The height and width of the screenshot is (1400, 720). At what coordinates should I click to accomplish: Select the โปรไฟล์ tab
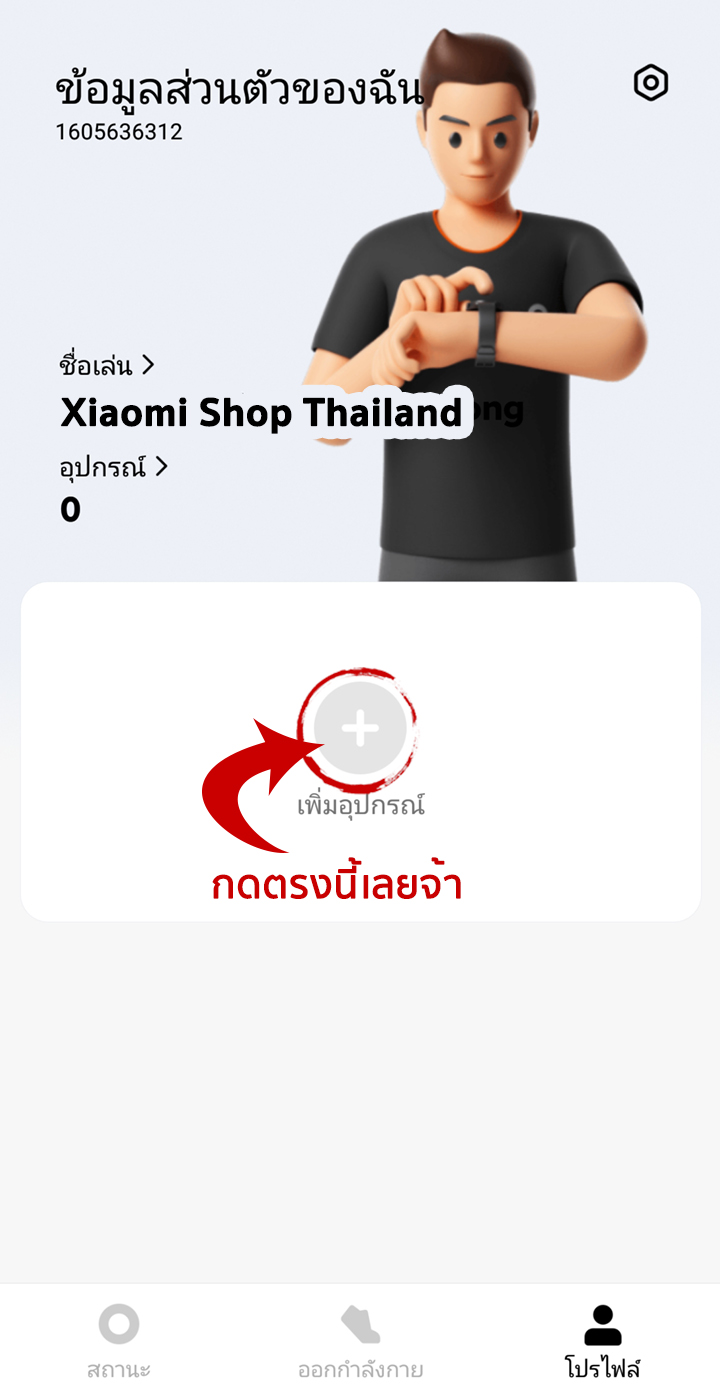(x=602, y=1341)
